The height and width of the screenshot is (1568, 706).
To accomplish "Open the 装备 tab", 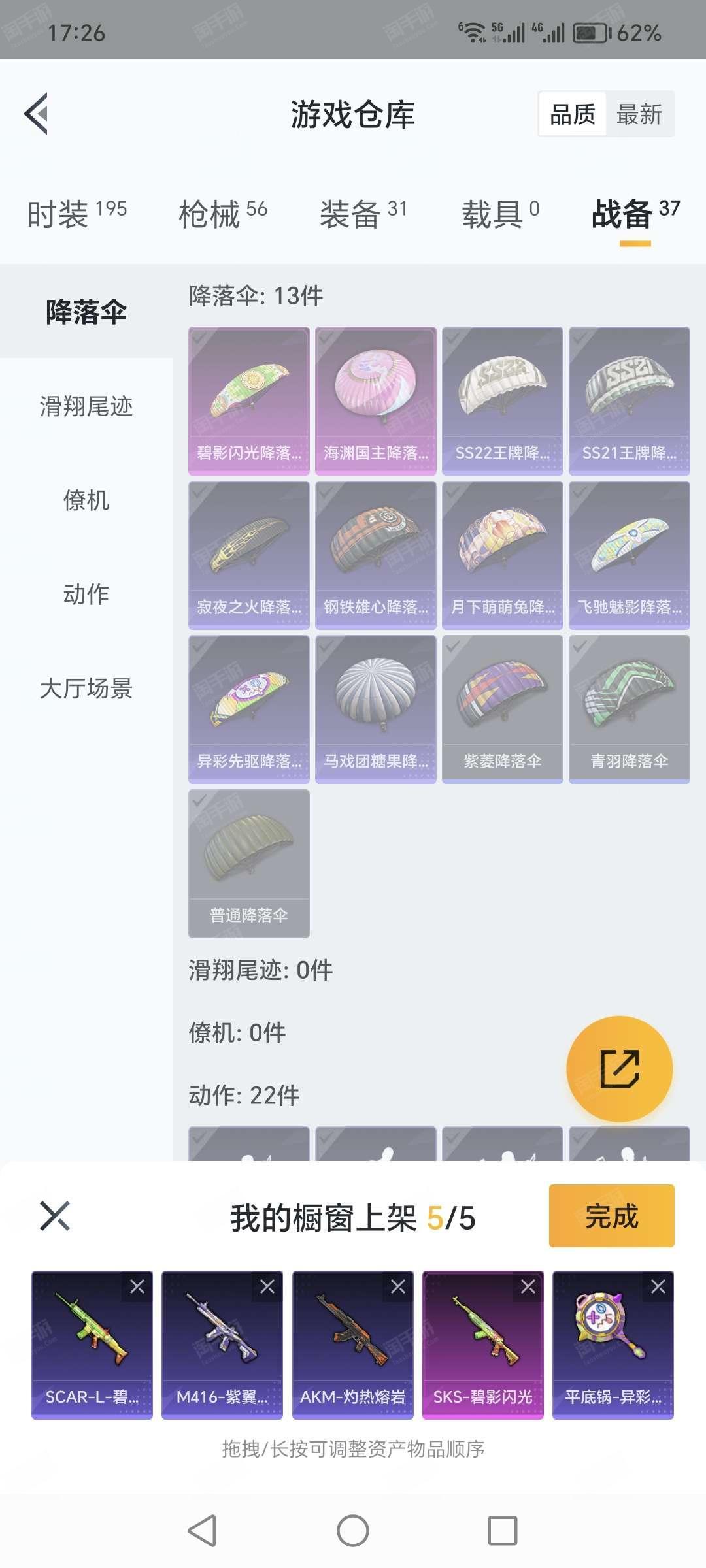I will click(x=363, y=214).
